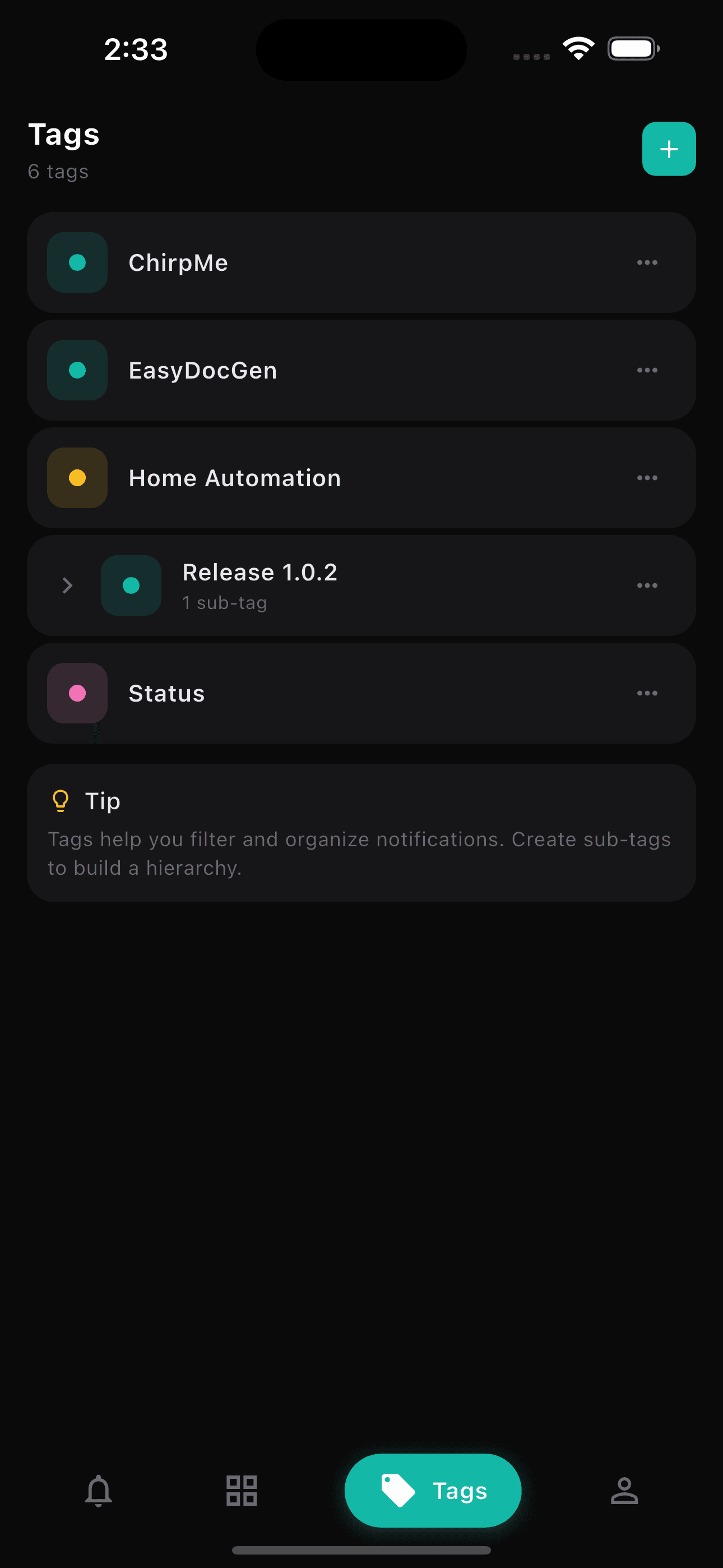Click the pink color swatch of Status
This screenshot has height=1568, width=723.
click(x=77, y=693)
